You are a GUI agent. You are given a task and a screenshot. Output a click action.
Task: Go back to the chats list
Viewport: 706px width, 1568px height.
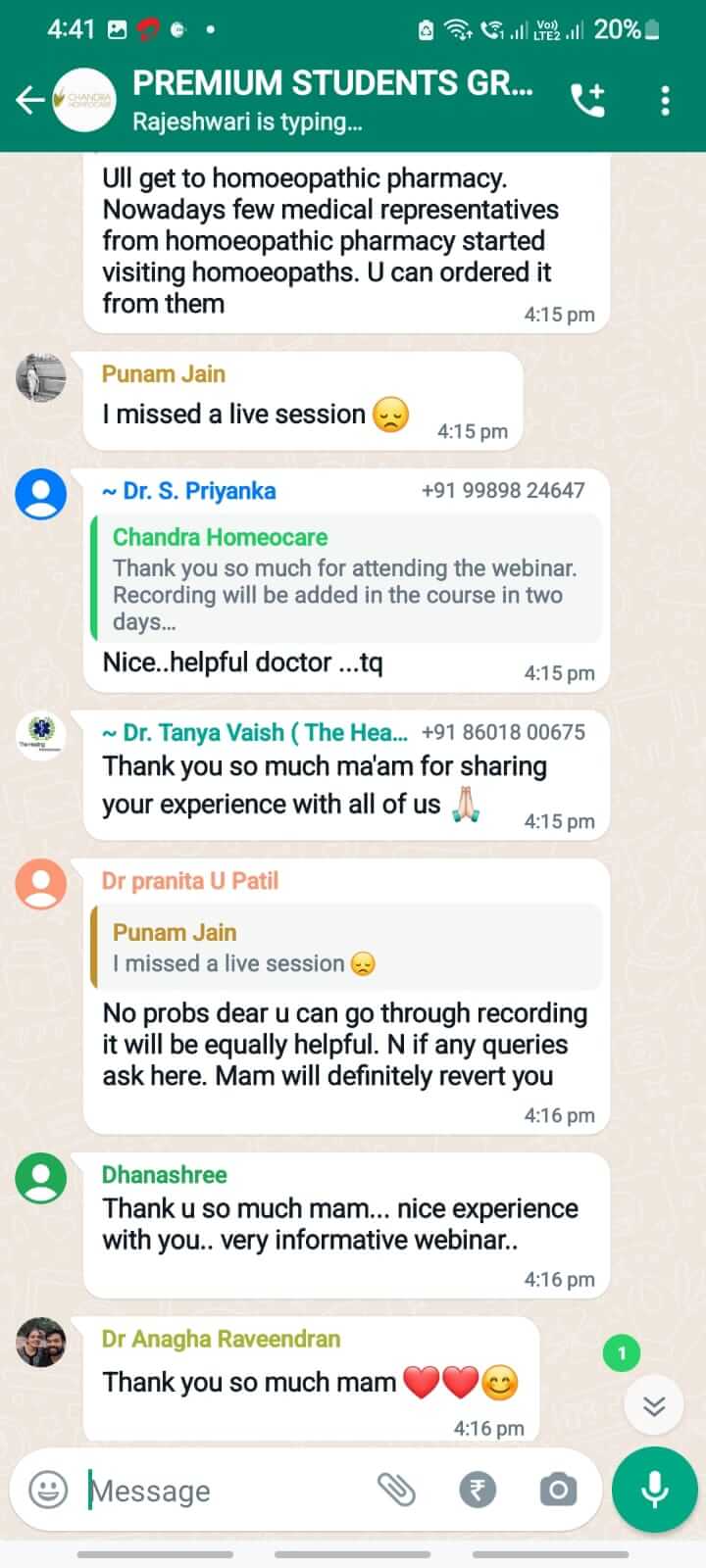(29, 99)
